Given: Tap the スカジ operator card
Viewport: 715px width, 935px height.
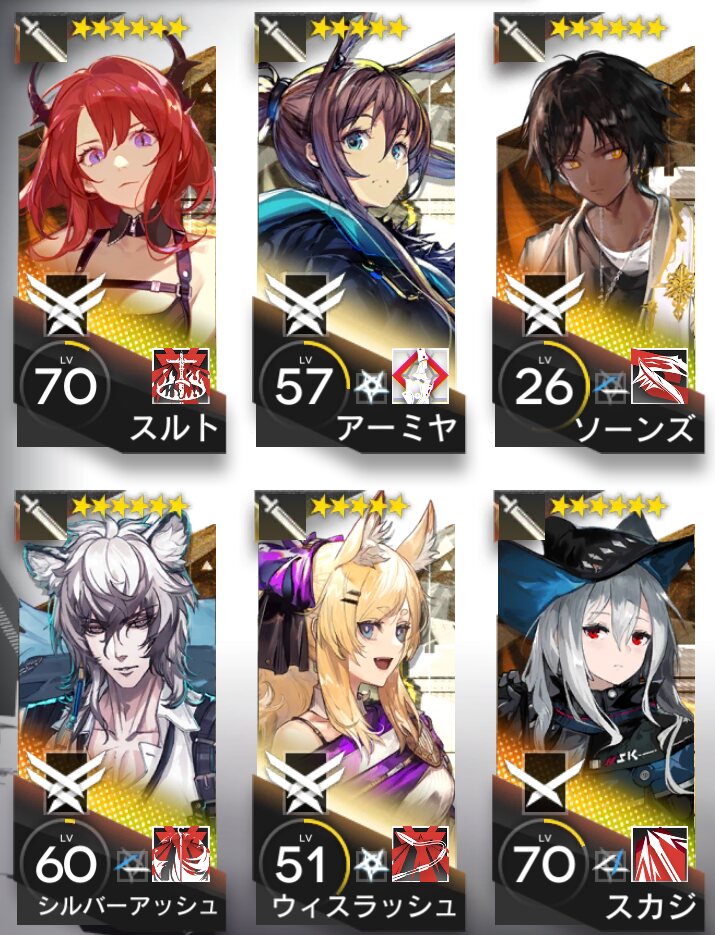Looking at the screenshot, I should [x=599, y=708].
